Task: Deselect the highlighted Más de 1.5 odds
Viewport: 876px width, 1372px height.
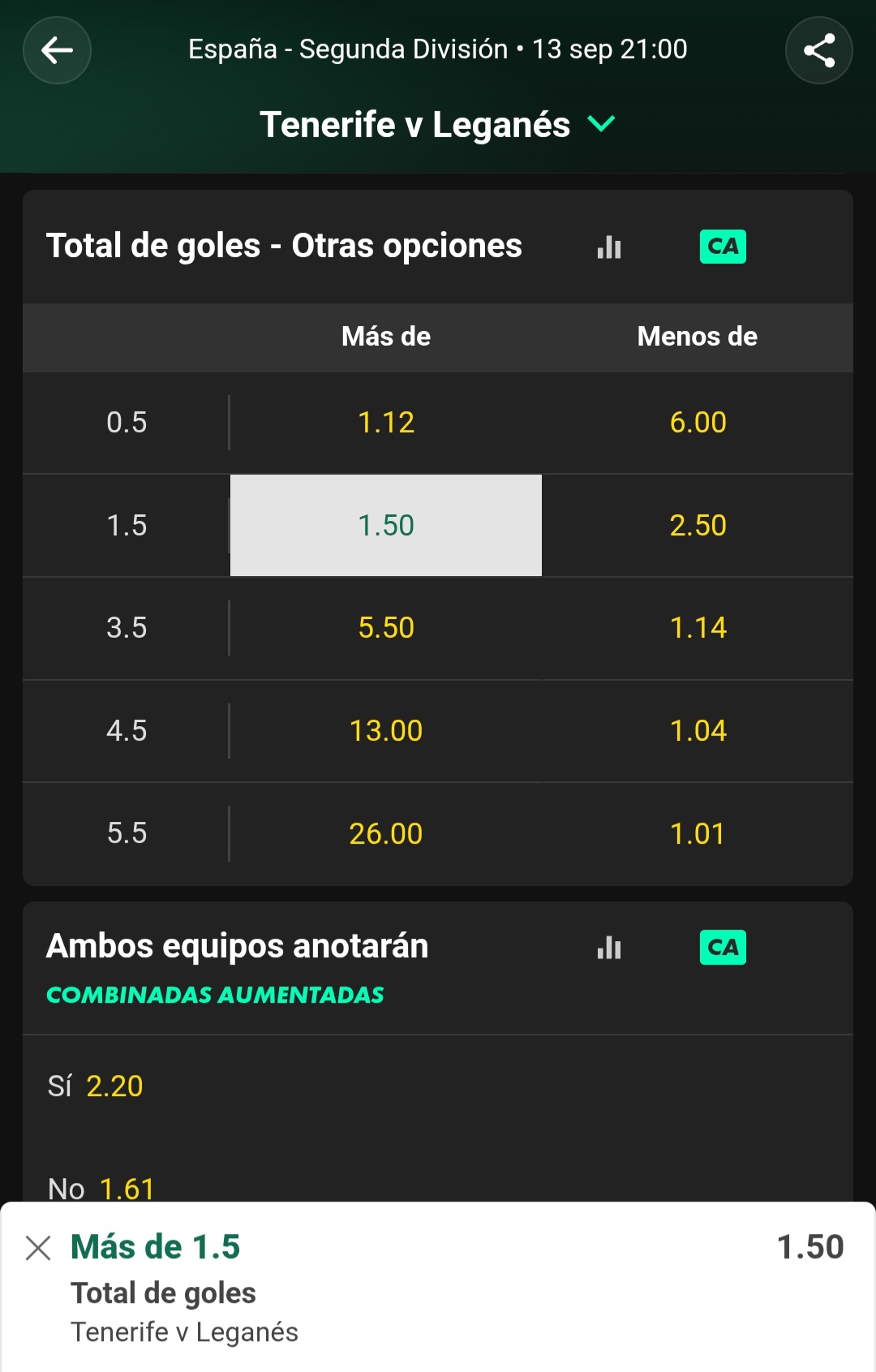Action: click(x=386, y=526)
